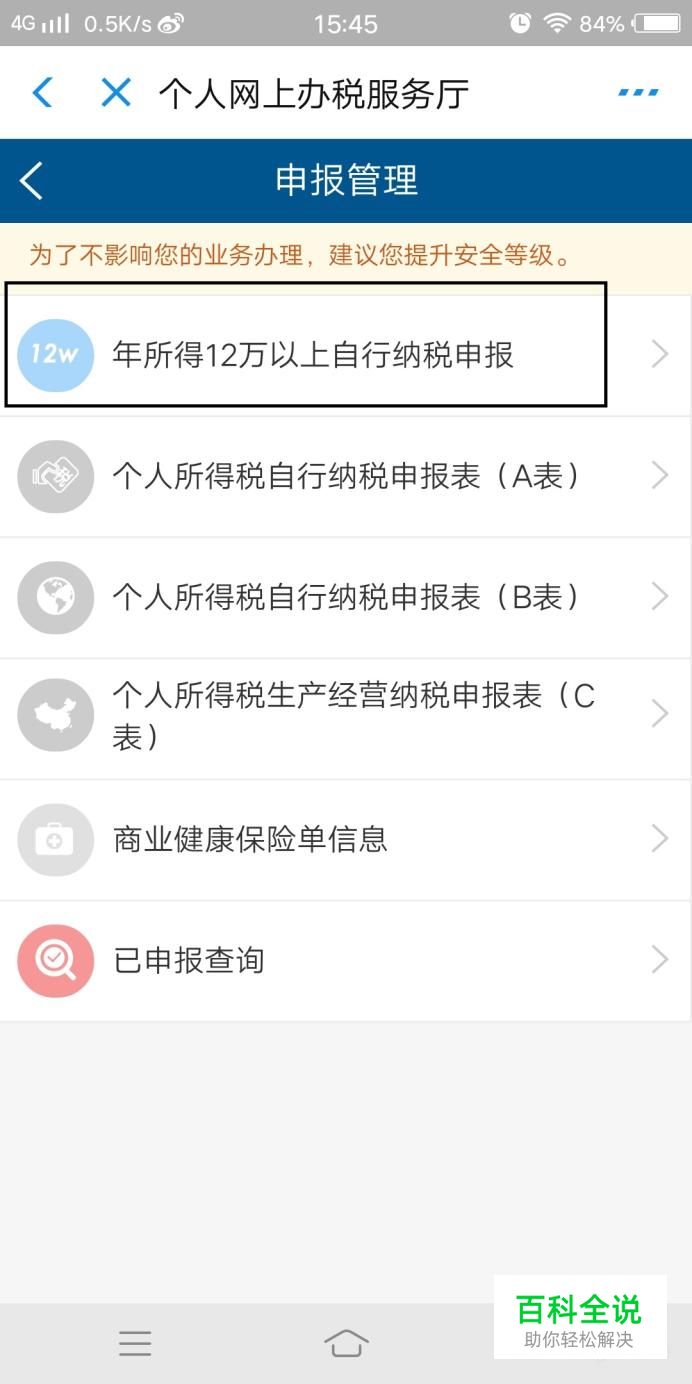Select 个人所得税自行纳税申报表（B表）
692x1384 pixels.
(346, 597)
